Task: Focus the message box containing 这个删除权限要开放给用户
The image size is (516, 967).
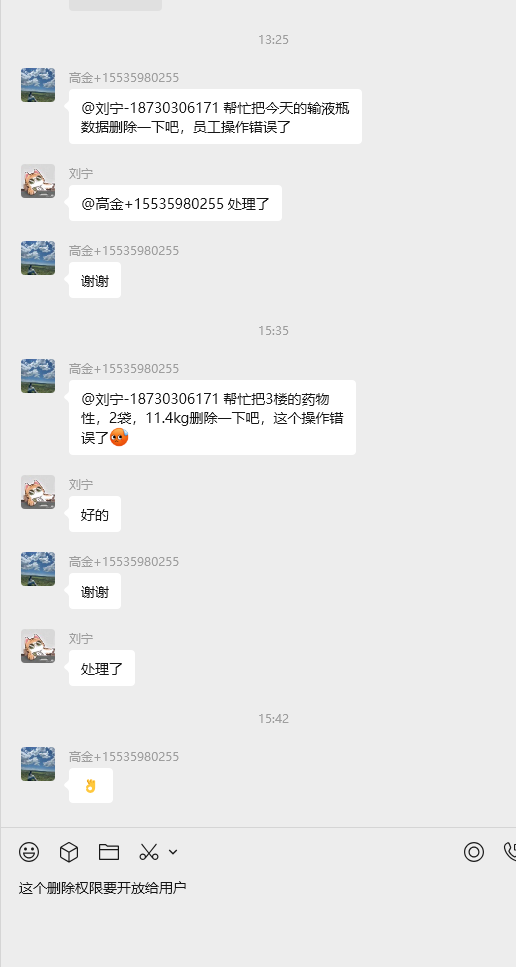Action: [258, 919]
